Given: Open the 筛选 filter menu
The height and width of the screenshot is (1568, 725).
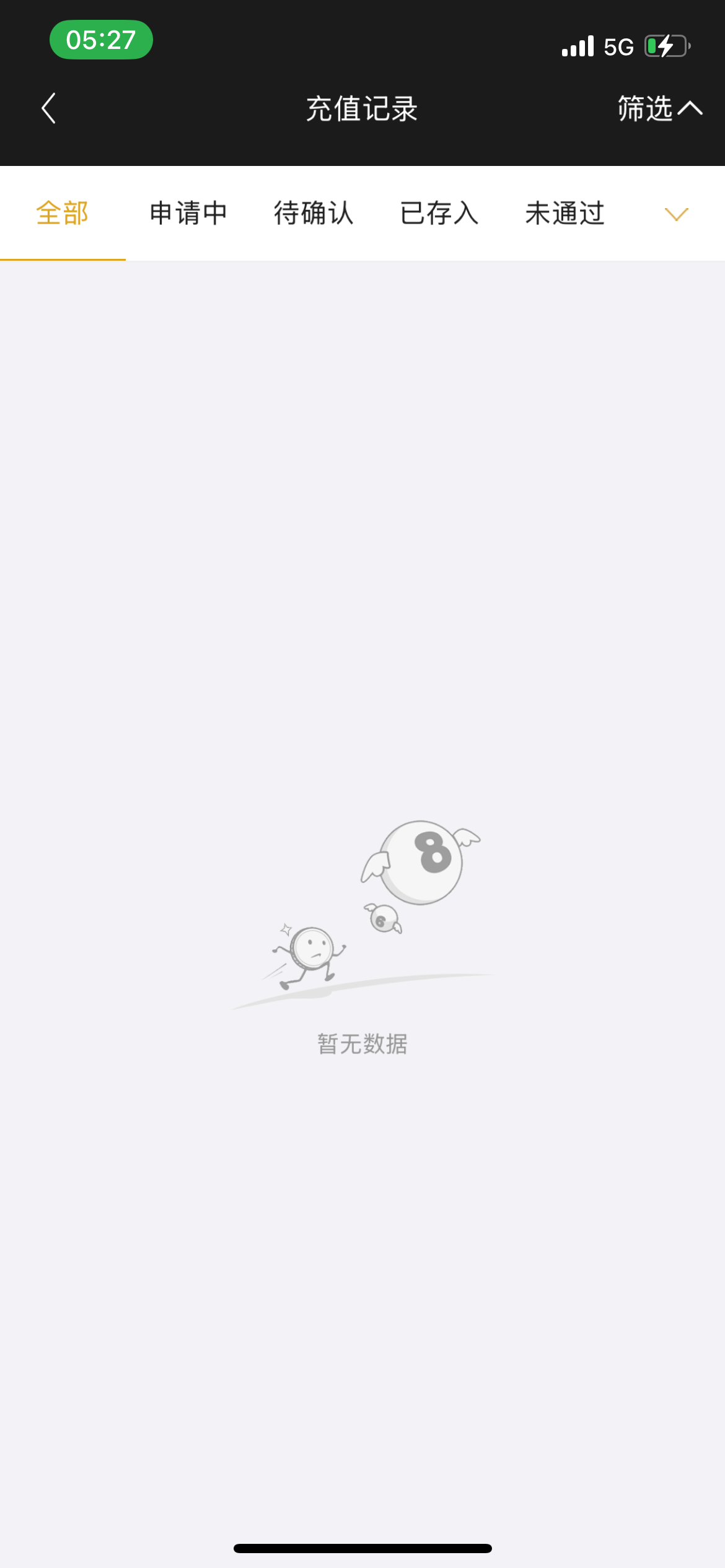Looking at the screenshot, I should (x=659, y=108).
